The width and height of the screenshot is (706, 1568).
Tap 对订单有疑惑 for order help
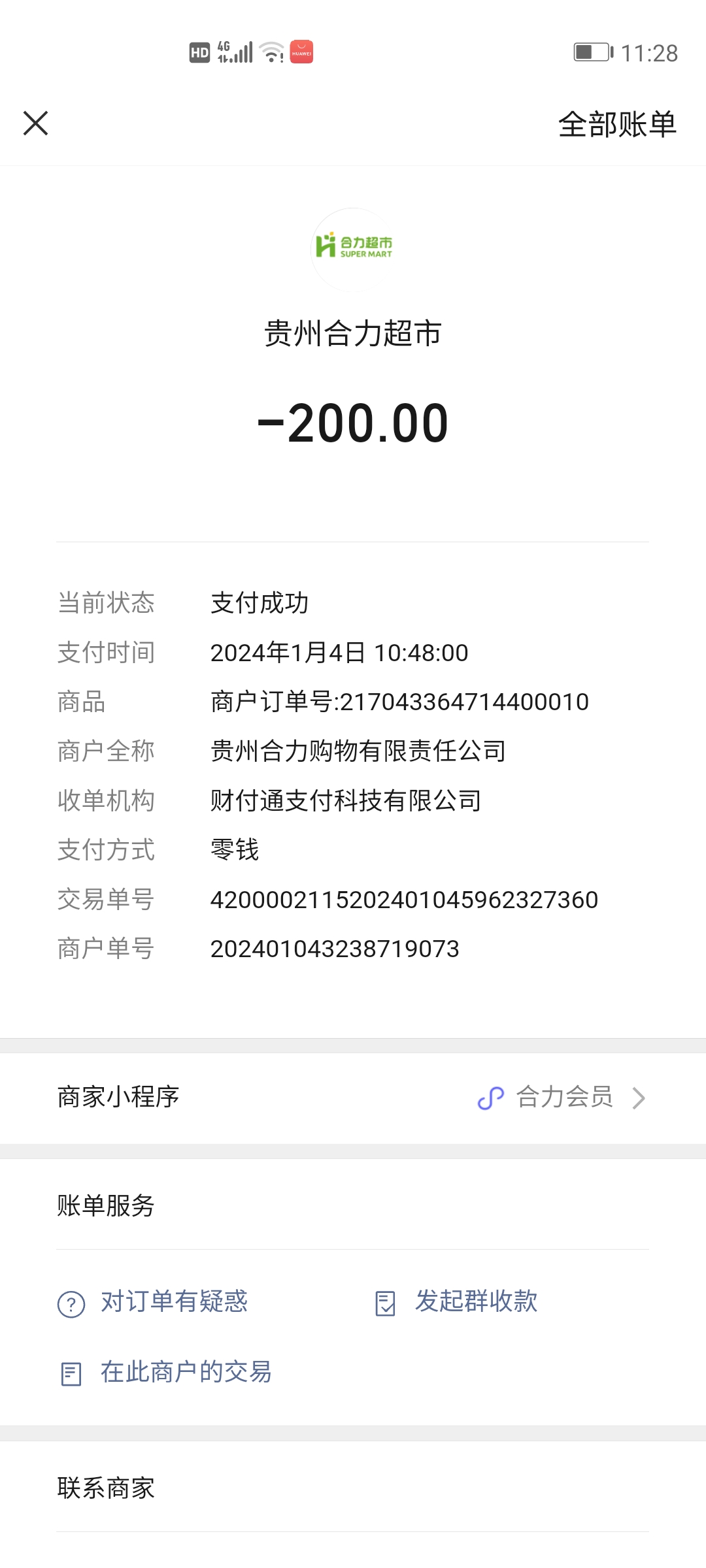[173, 1302]
